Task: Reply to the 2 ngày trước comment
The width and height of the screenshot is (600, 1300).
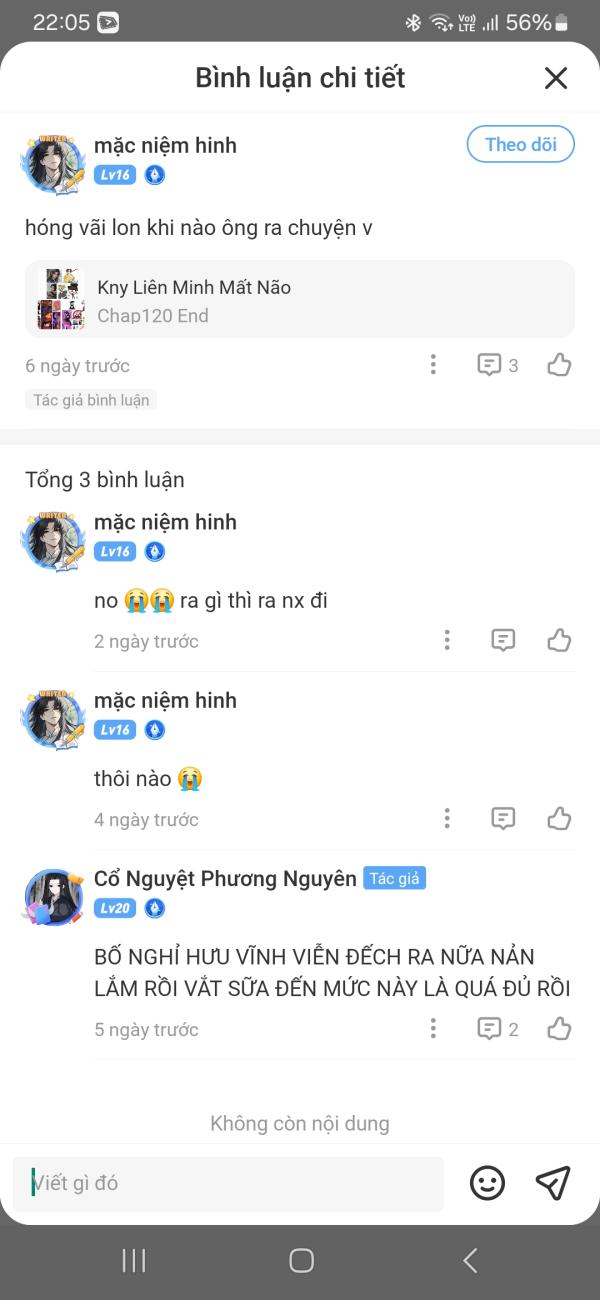Action: point(503,640)
